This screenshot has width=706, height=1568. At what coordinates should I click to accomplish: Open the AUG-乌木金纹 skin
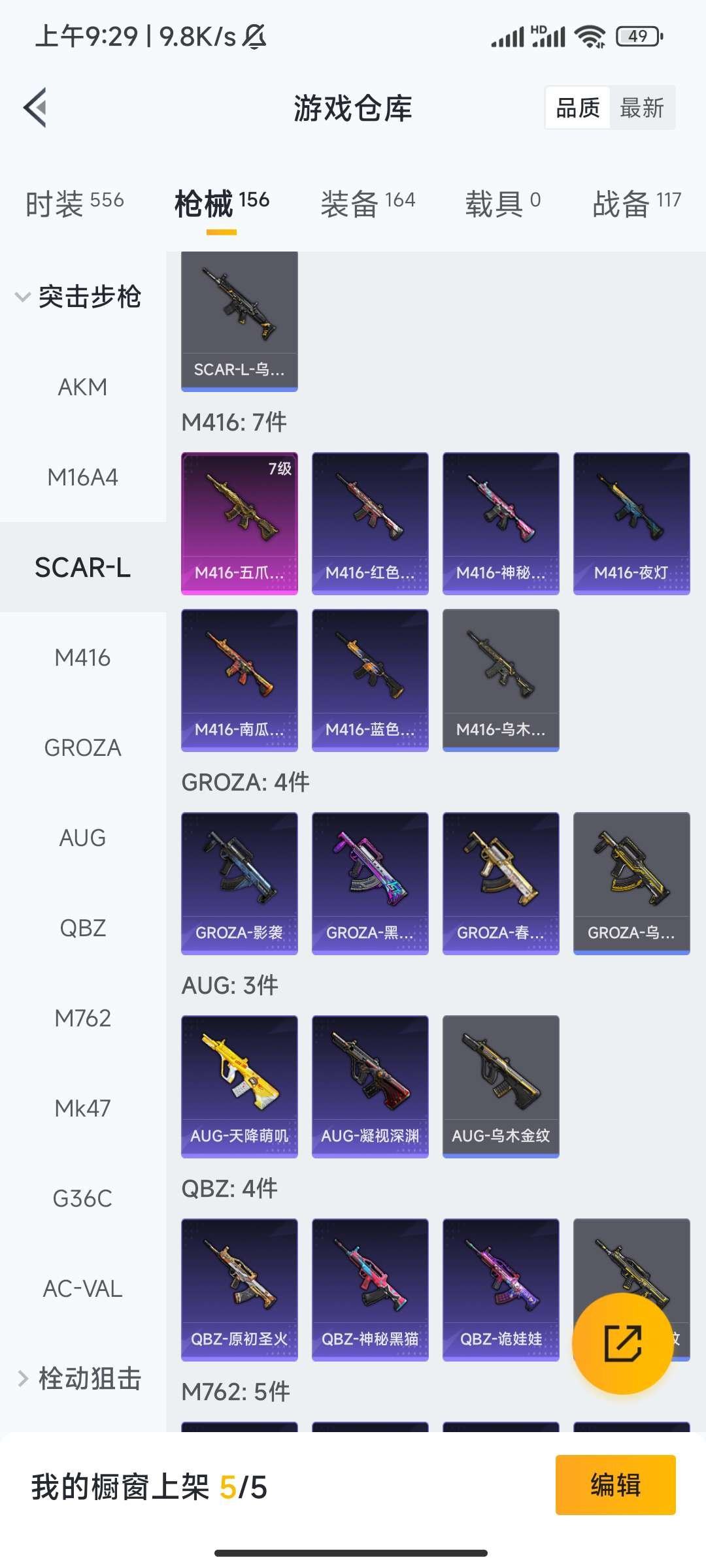[x=501, y=1086]
